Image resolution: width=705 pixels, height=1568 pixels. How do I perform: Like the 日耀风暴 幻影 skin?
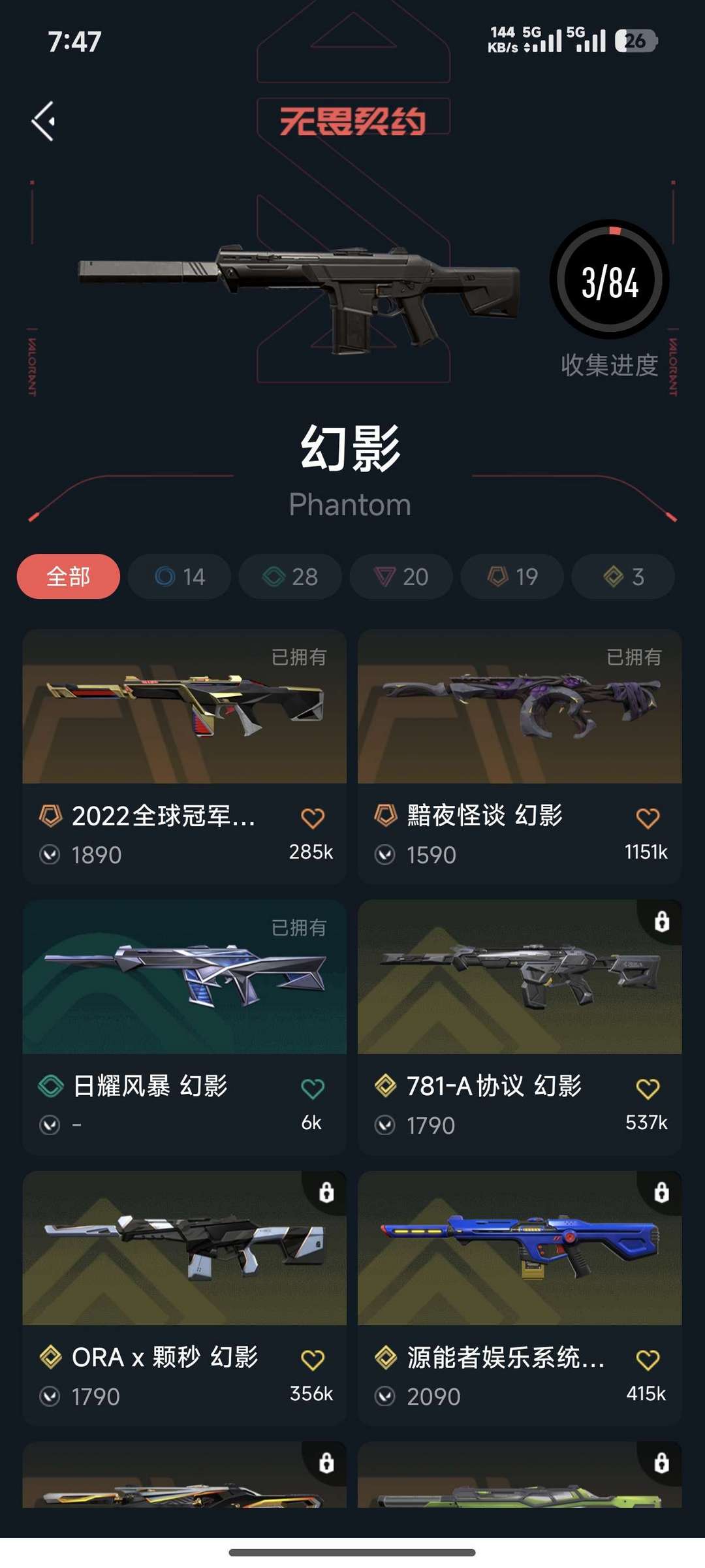[313, 1089]
